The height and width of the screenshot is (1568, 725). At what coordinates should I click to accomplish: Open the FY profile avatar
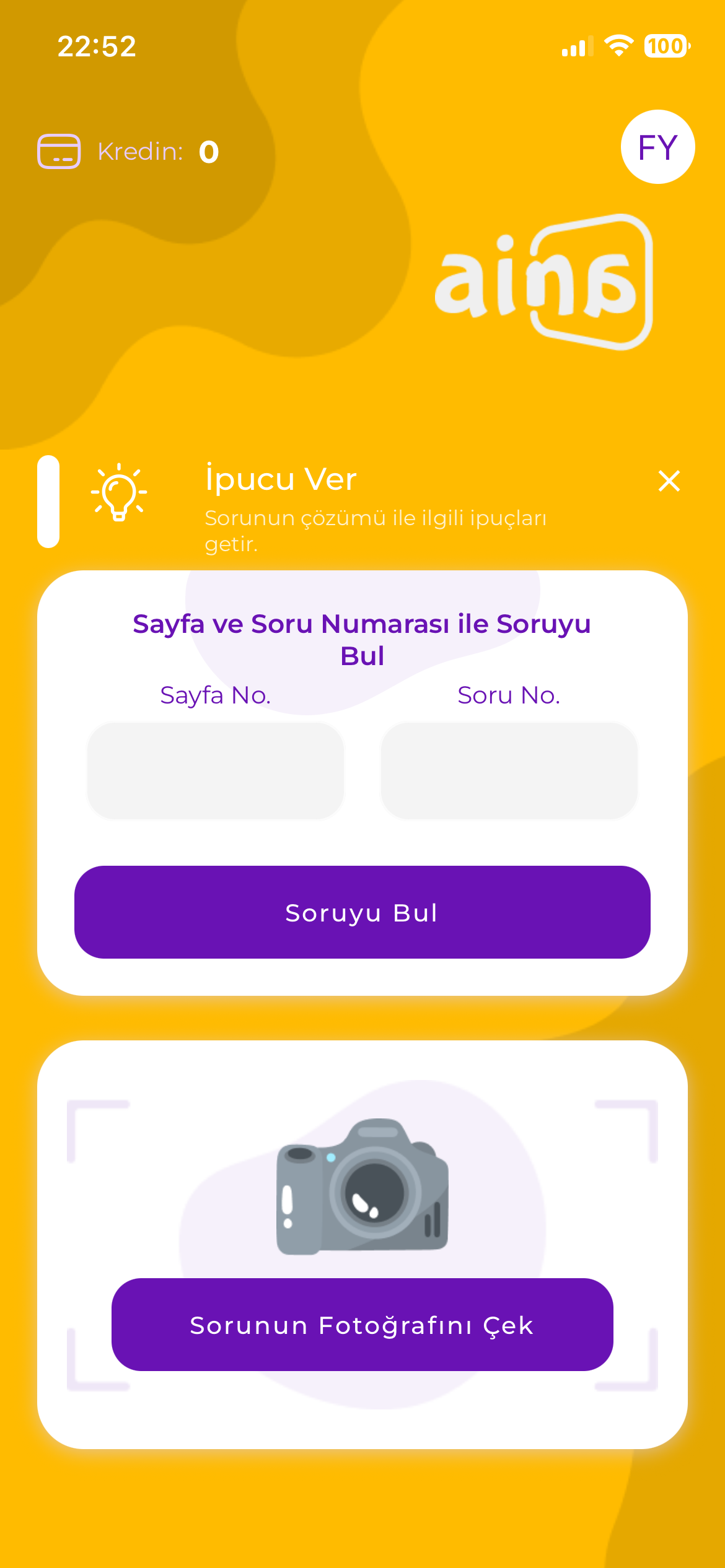657,147
